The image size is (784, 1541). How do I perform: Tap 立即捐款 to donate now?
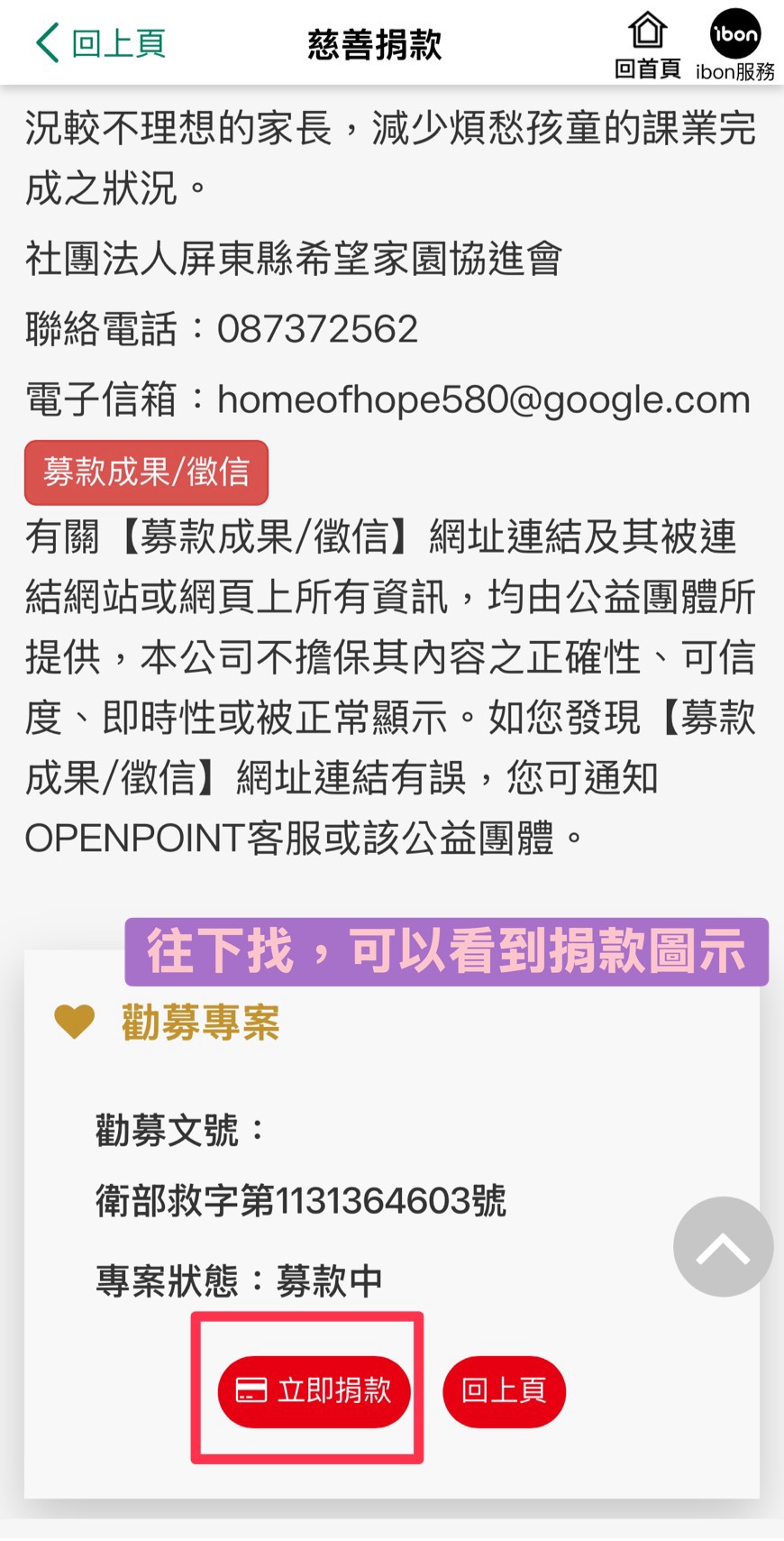[x=314, y=1390]
